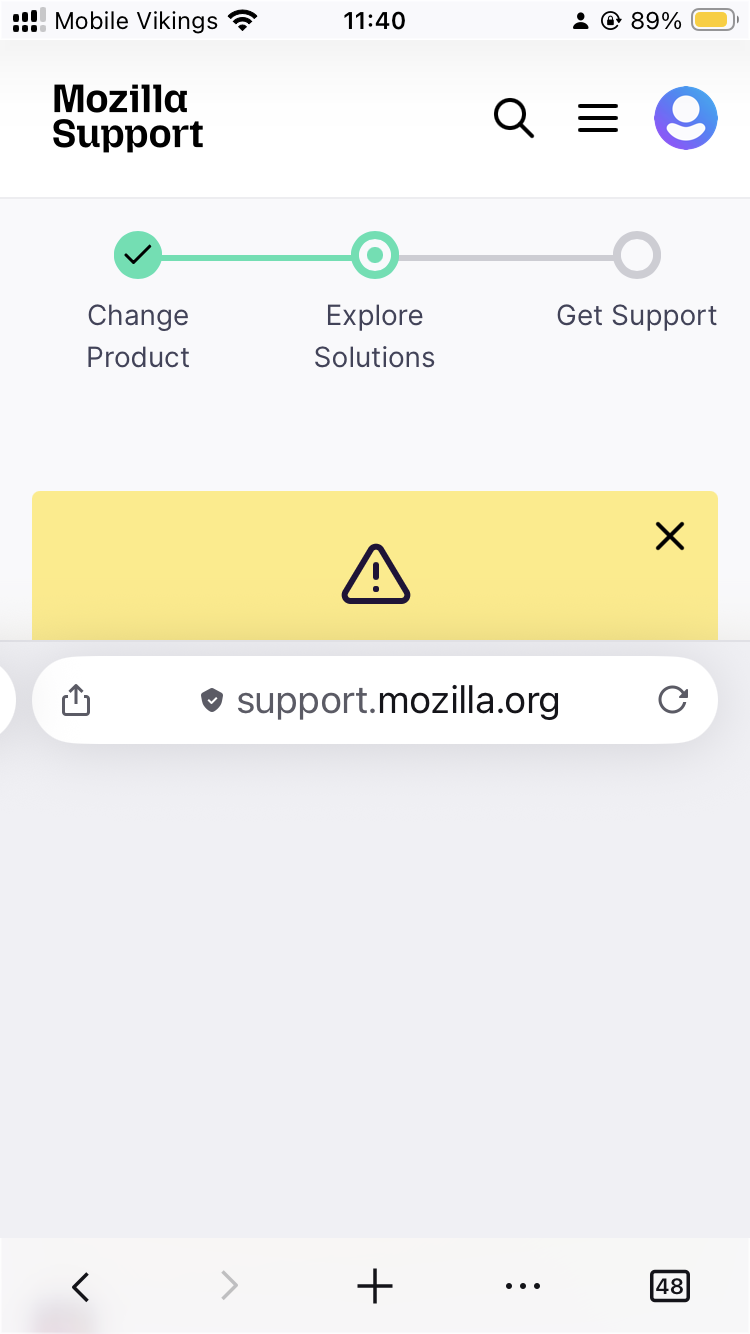The width and height of the screenshot is (750, 1334).
Task: Open the browser three-dot menu
Action: (x=523, y=1286)
